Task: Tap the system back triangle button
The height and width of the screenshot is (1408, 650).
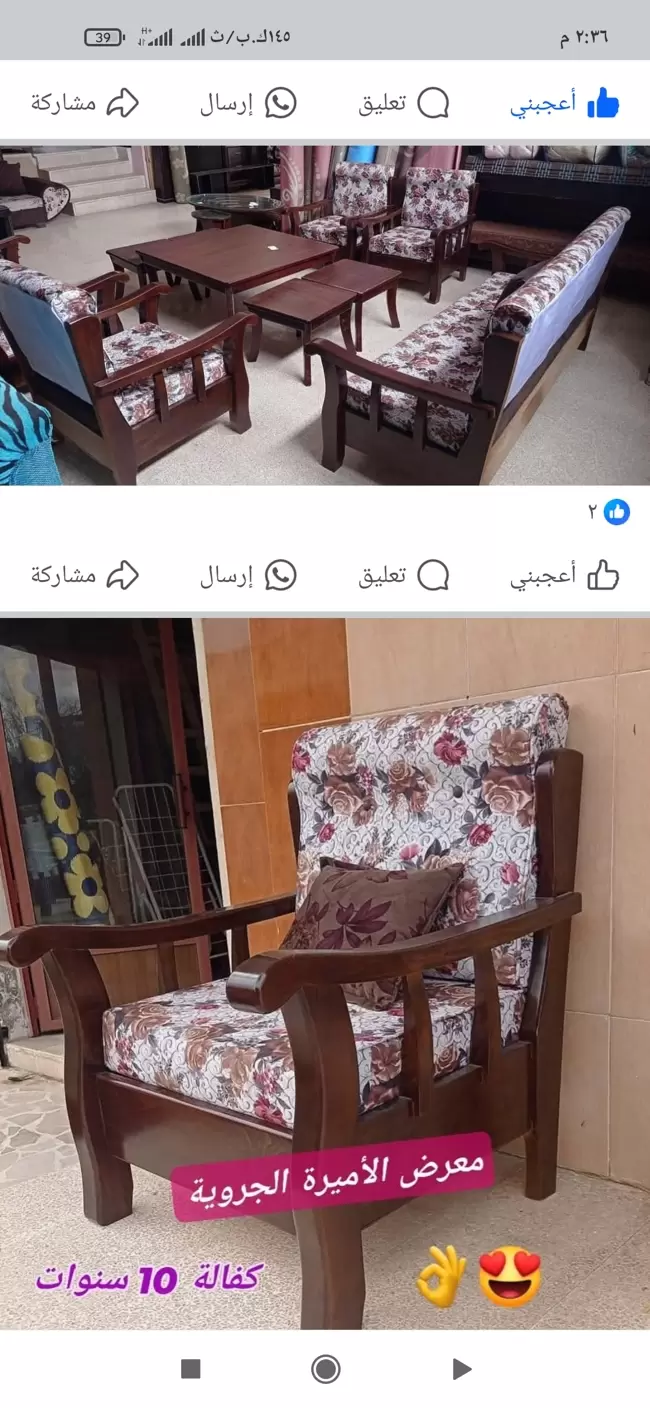Action: pyautogui.click(x=461, y=1369)
